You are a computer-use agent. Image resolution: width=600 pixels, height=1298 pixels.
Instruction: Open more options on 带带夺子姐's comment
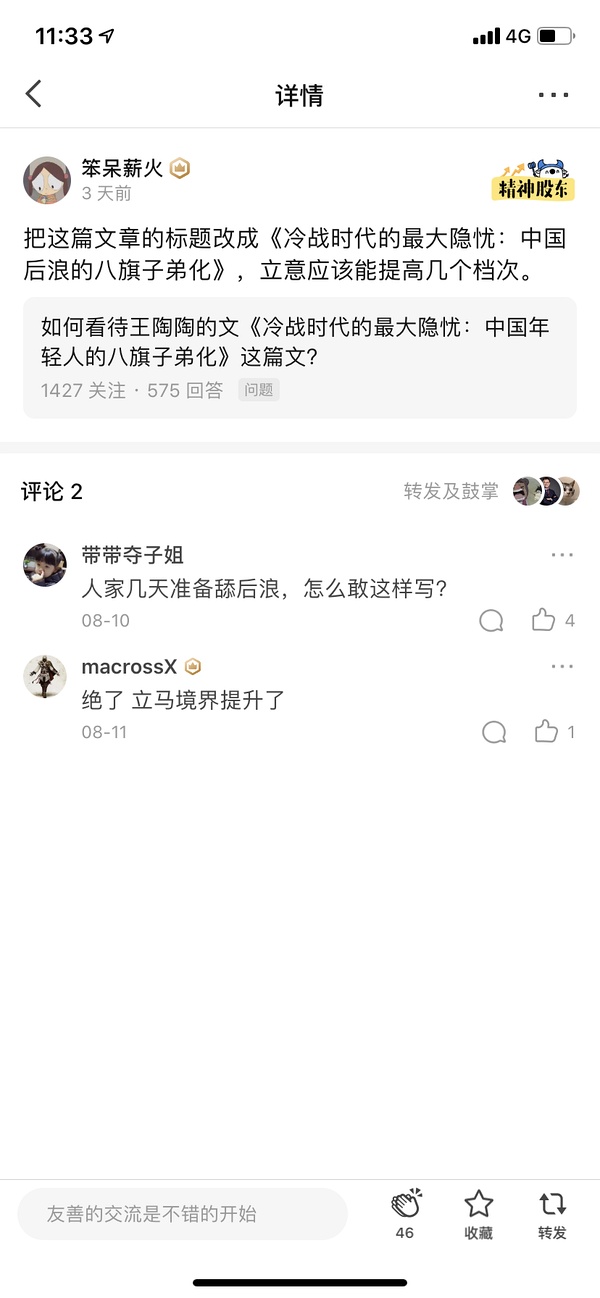tap(562, 555)
